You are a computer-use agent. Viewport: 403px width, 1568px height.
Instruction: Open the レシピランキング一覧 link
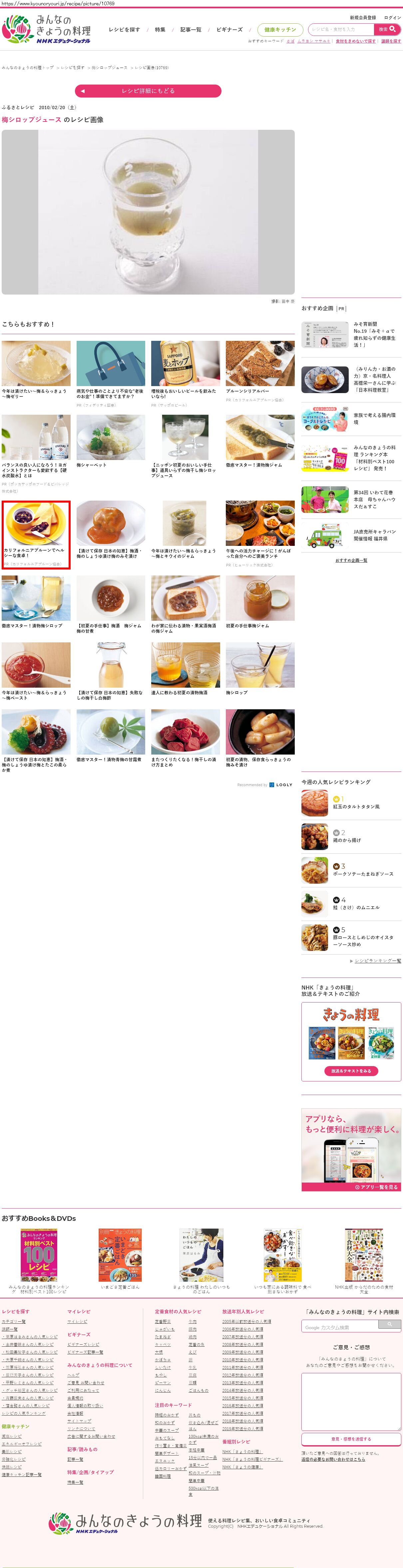[377, 961]
